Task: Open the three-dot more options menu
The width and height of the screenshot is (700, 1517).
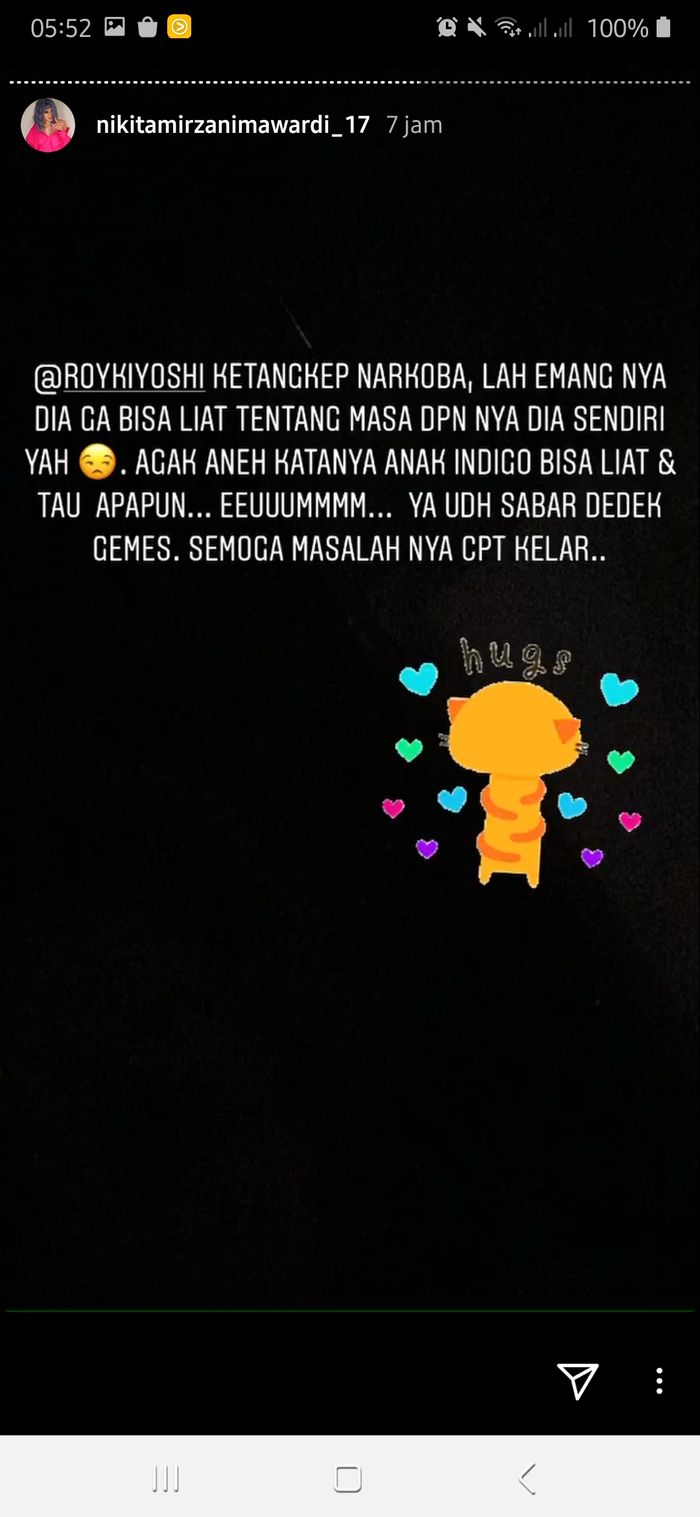Action: coord(659,1380)
